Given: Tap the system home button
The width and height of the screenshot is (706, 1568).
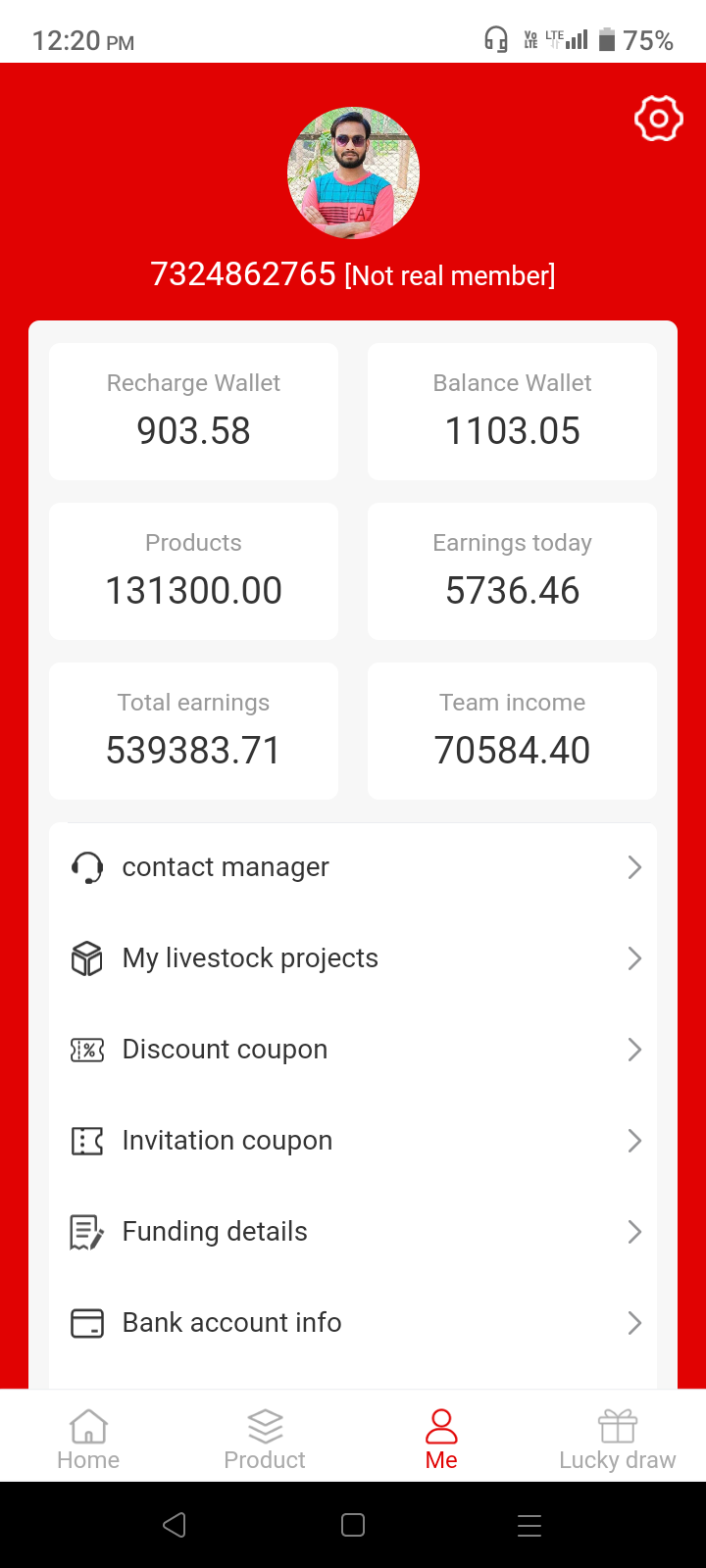Looking at the screenshot, I should 353,1525.
